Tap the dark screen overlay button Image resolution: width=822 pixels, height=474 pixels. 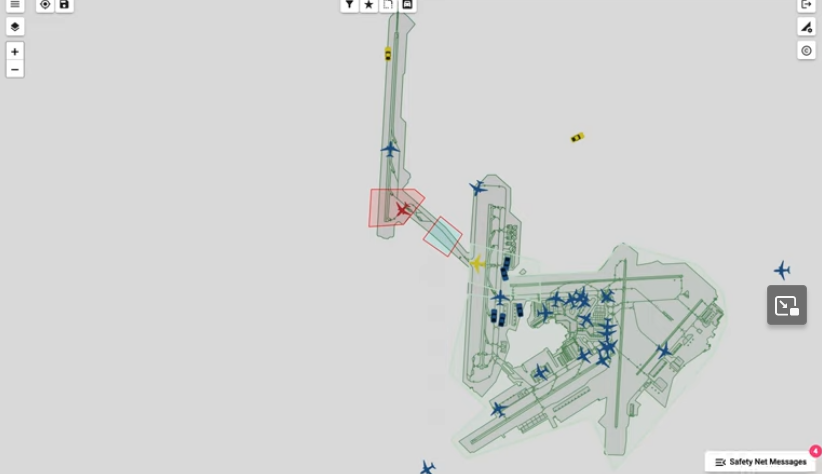coord(787,305)
